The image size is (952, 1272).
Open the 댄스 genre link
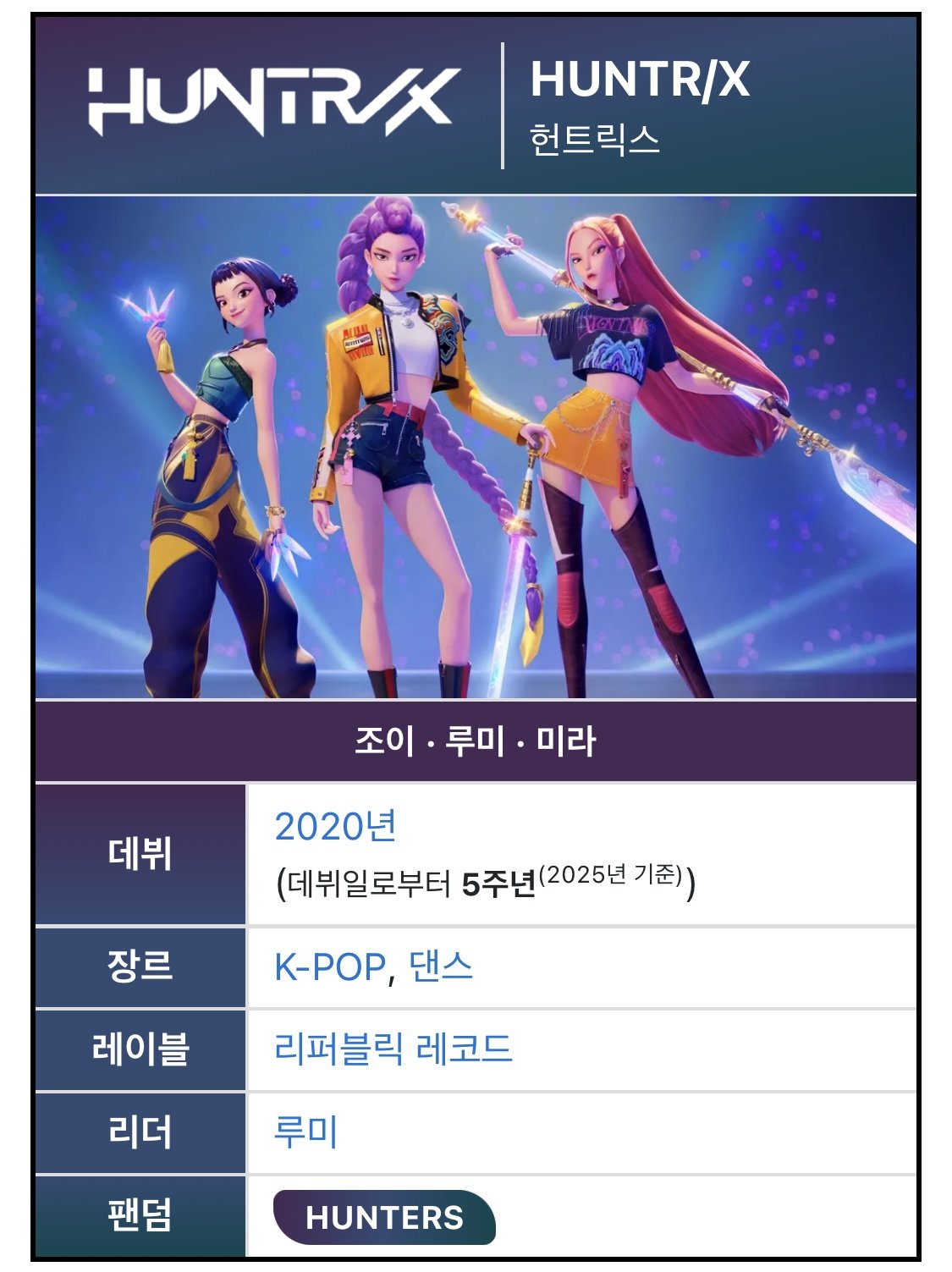coord(440,966)
